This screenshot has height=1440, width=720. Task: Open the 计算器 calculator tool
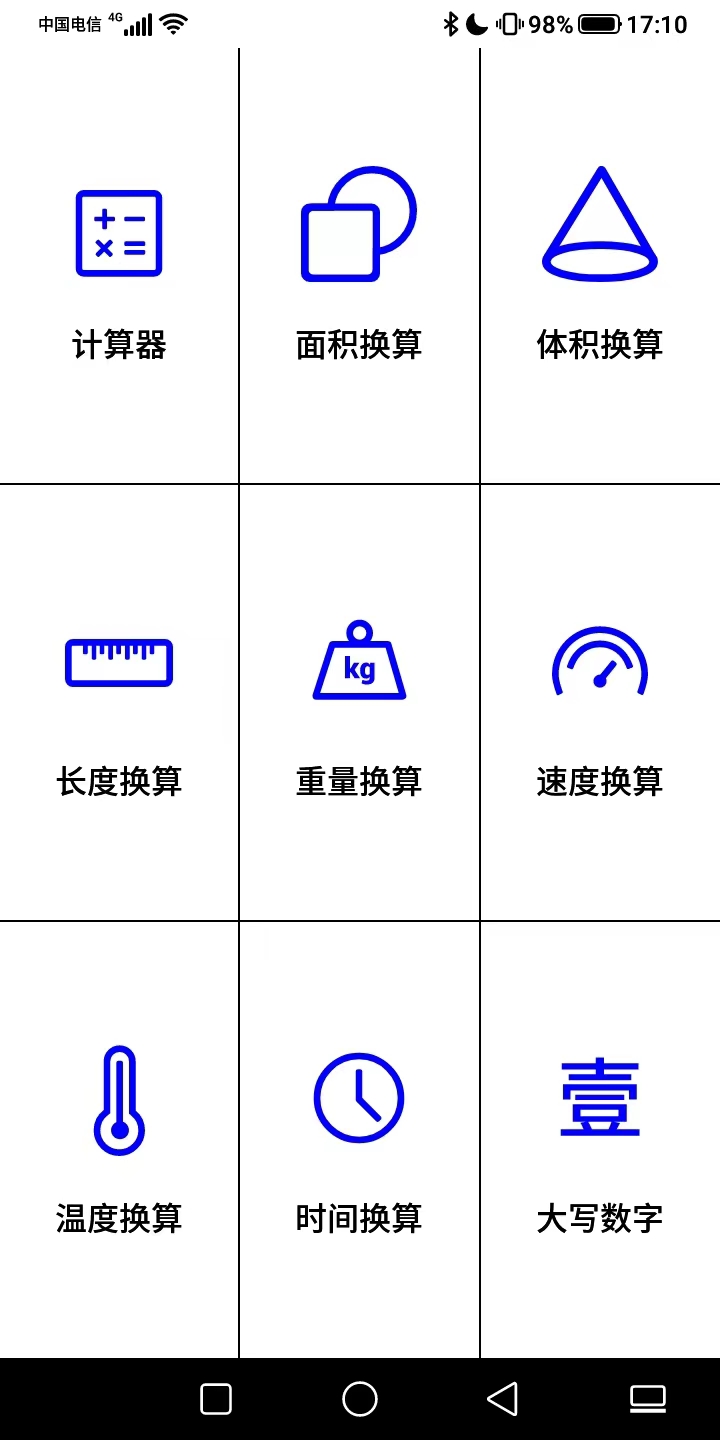tap(118, 232)
